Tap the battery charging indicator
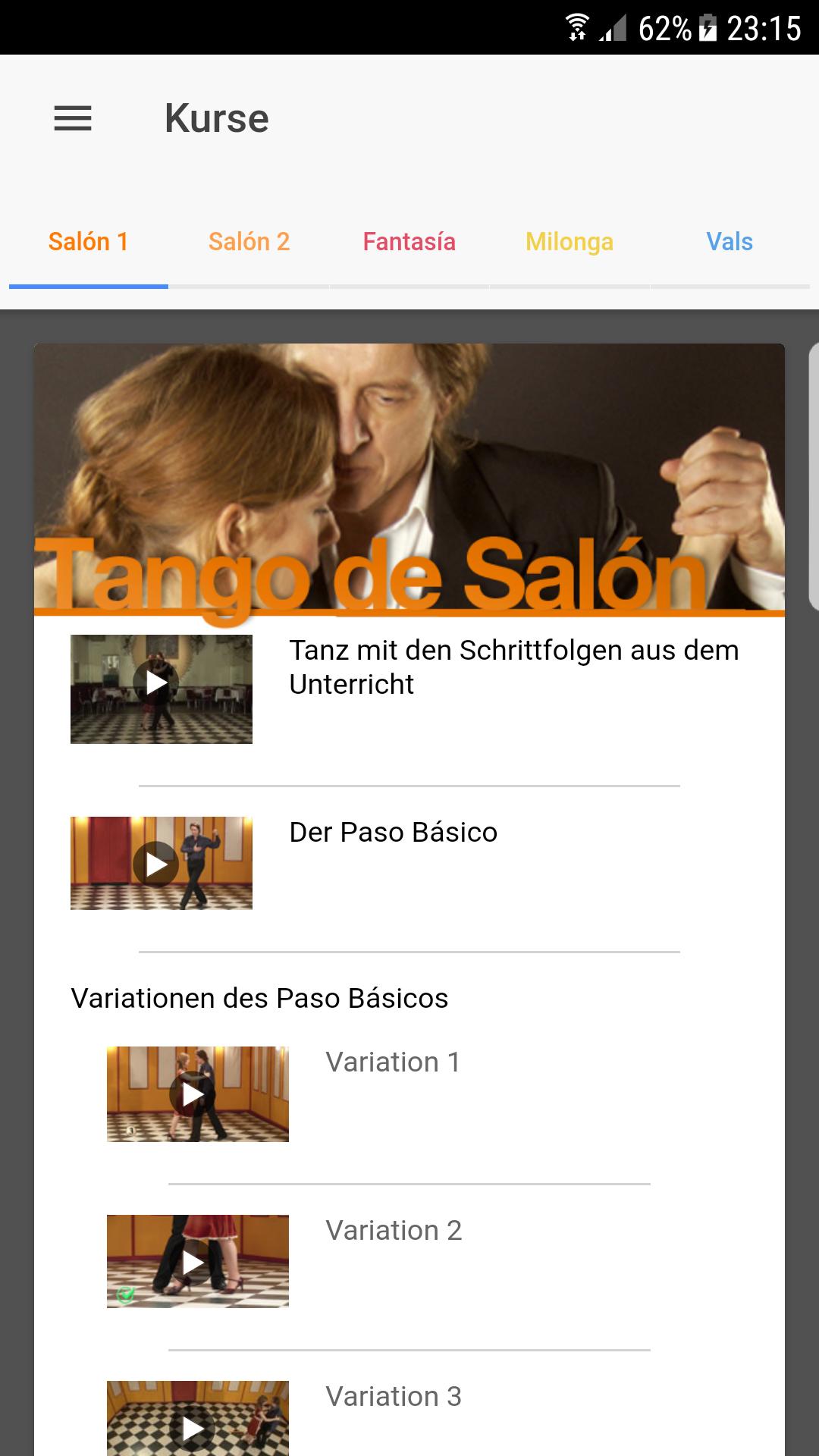The image size is (819, 1456). click(708, 25)
